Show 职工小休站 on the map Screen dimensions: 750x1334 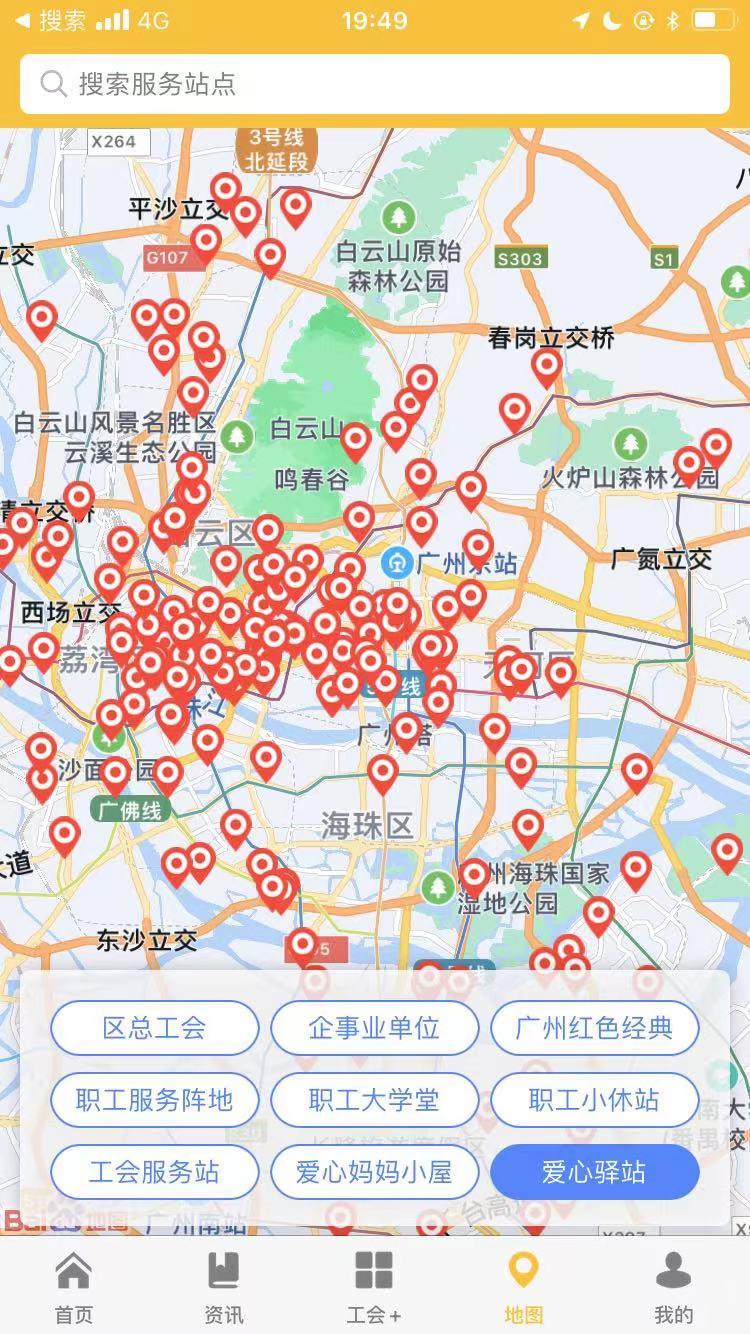tap(594, 1100)
